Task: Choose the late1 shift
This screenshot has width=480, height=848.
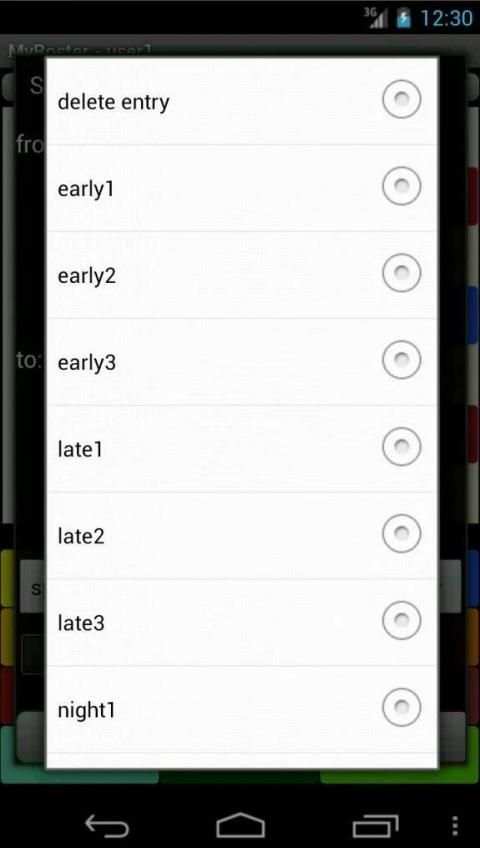Action: click(242, 449)
